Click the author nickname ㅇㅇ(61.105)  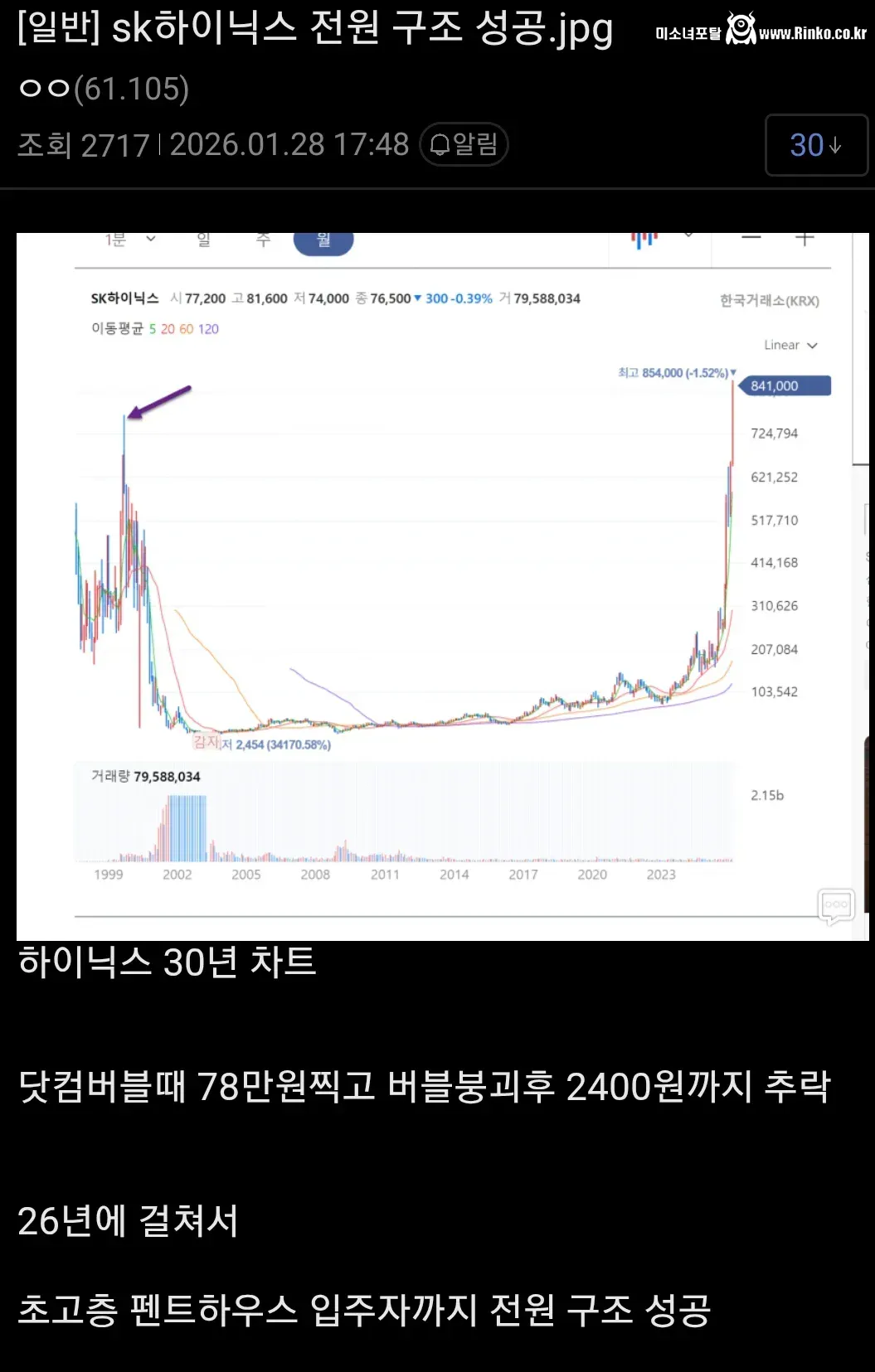pos(106,89)
